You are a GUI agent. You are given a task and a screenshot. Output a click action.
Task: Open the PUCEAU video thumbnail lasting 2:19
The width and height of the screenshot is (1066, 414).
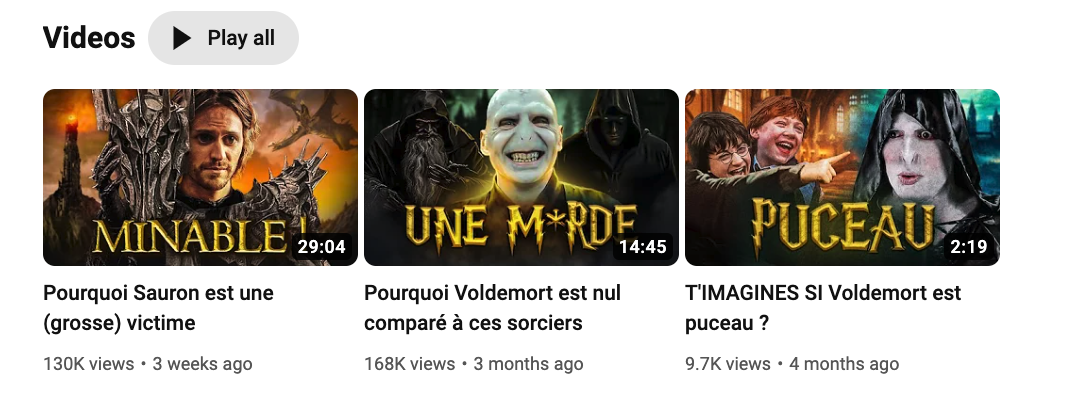click(842, 177)
